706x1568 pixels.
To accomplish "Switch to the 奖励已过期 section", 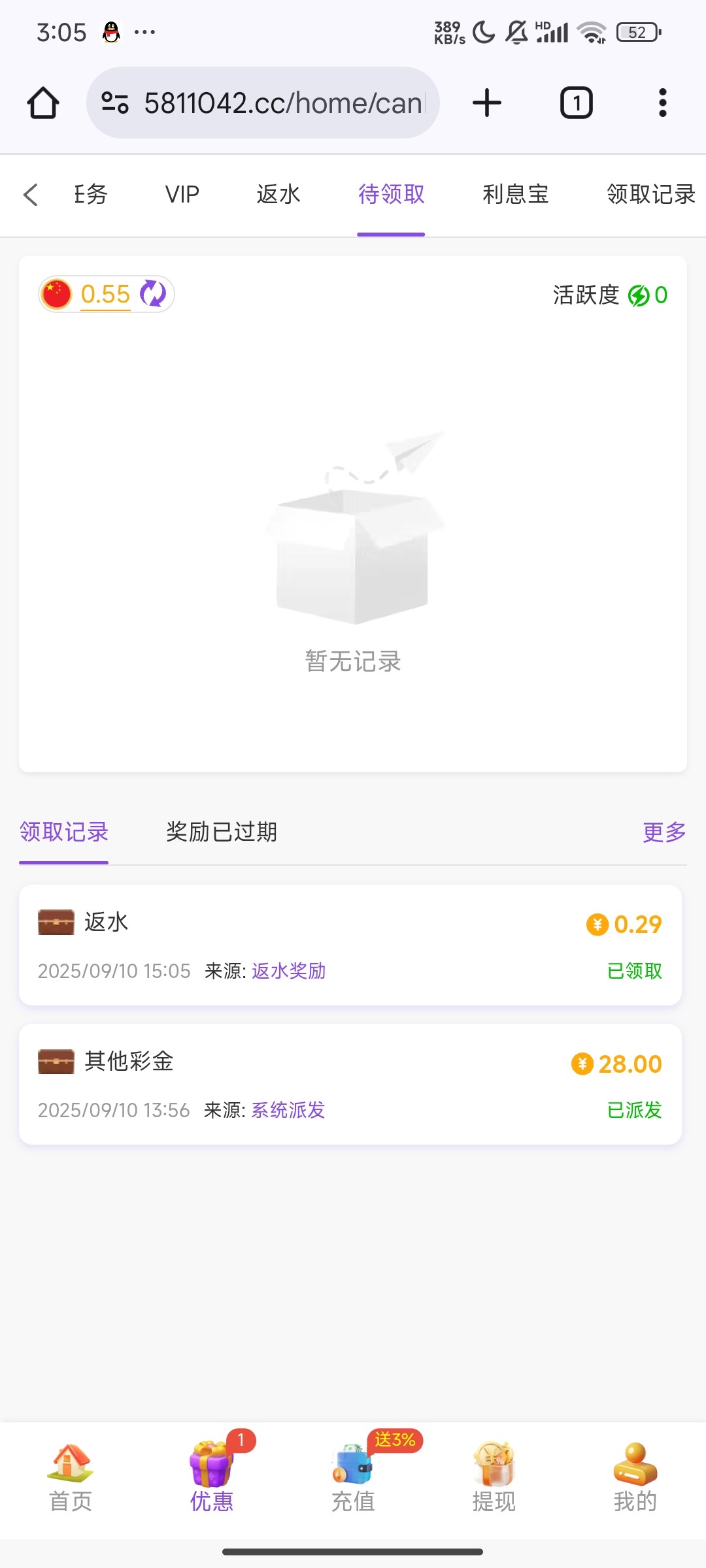I will (x=222, y=832).
